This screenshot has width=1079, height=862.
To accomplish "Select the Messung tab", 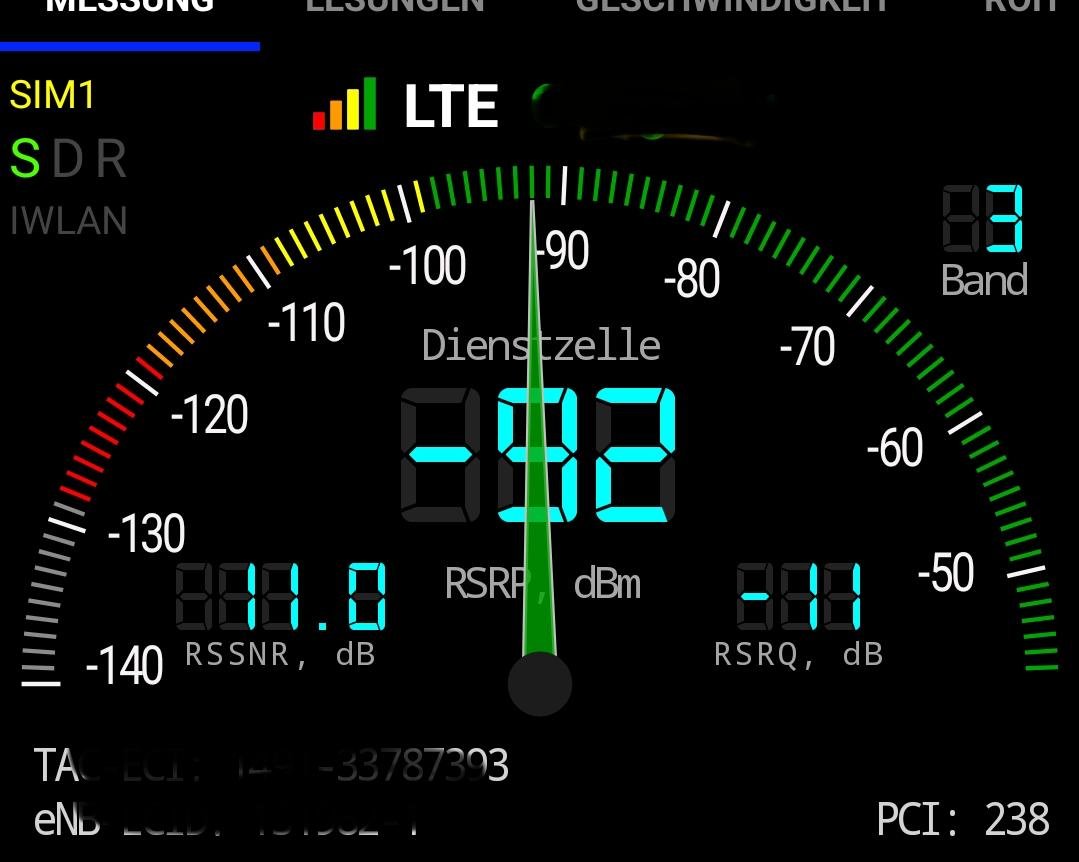I will tap(130, 8).
